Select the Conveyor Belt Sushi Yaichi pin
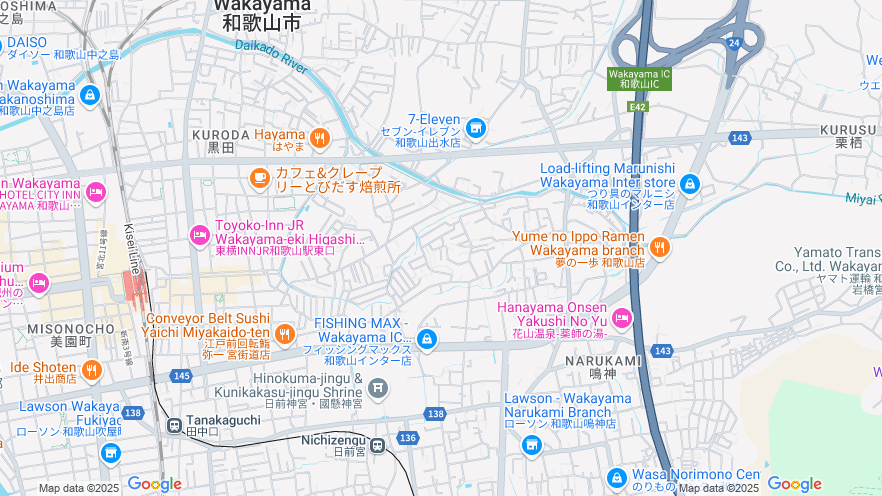The image size is (882, 496). [x=285, y=334]
